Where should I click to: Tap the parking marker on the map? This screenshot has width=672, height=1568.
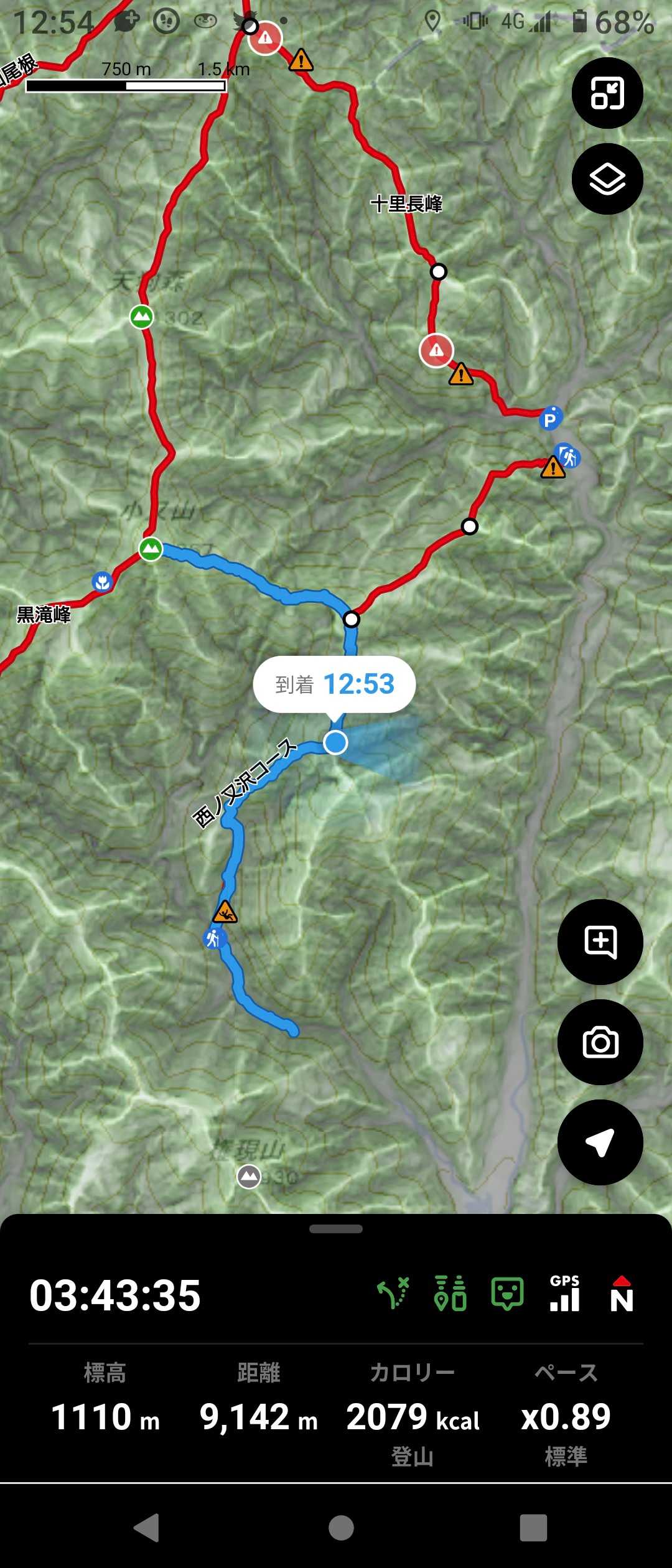point(550,419)
